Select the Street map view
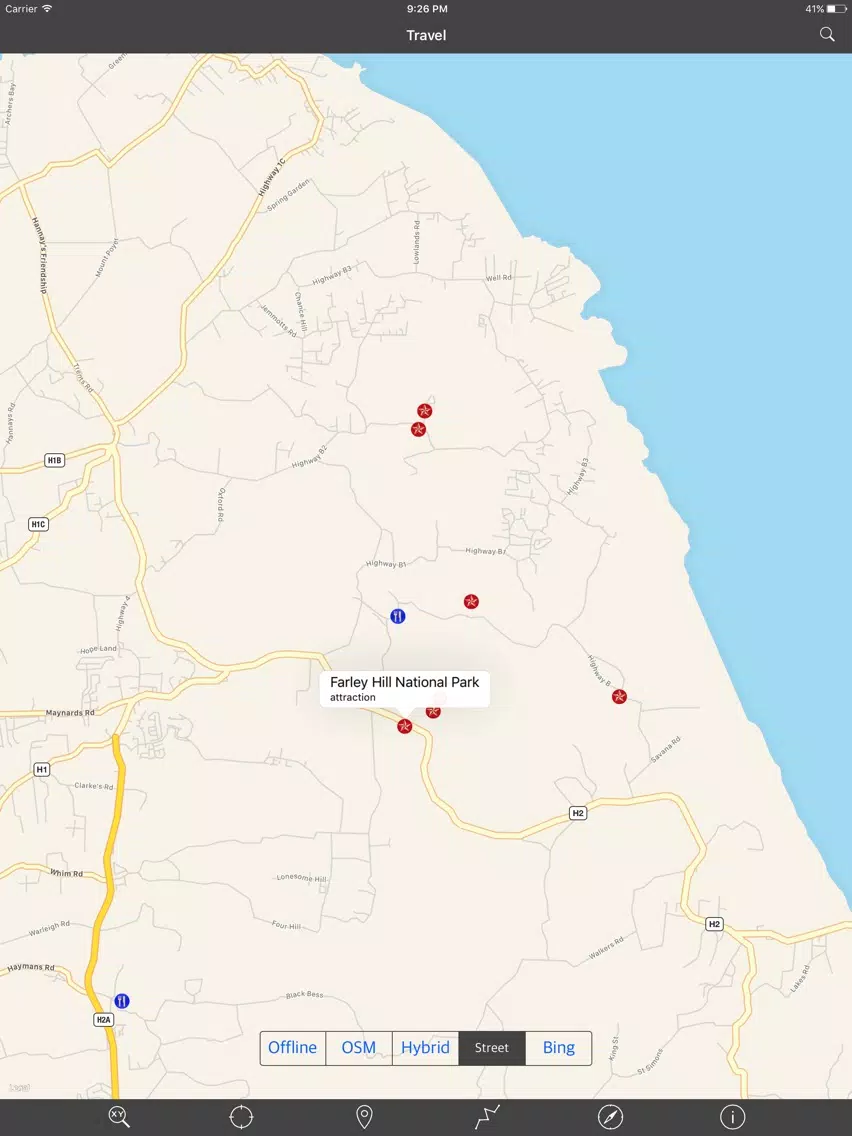The image size is (852, 1136). [491, 1048]
